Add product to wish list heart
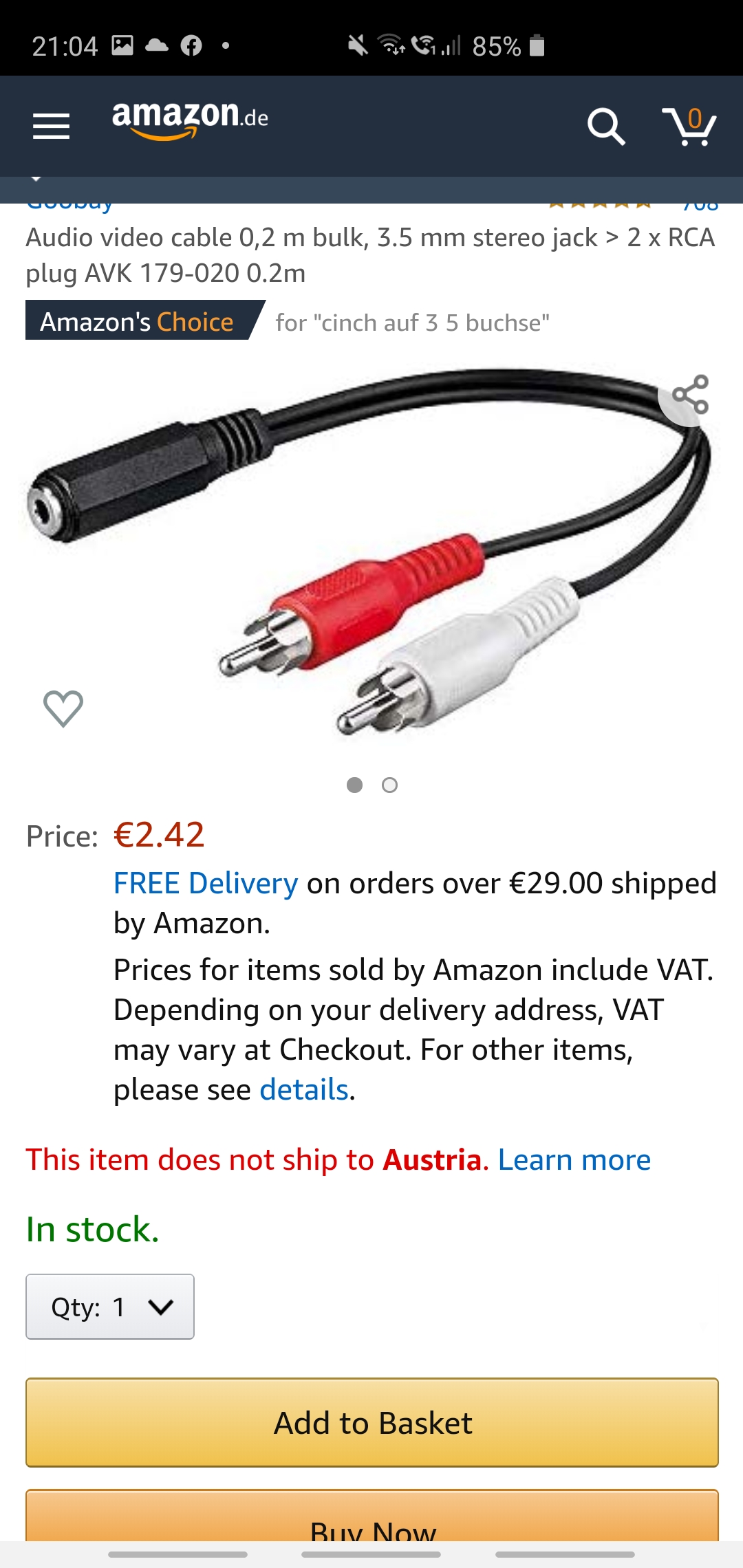Image resolution: width=743 pixels, height=1568 pixels. click(63, 708)
